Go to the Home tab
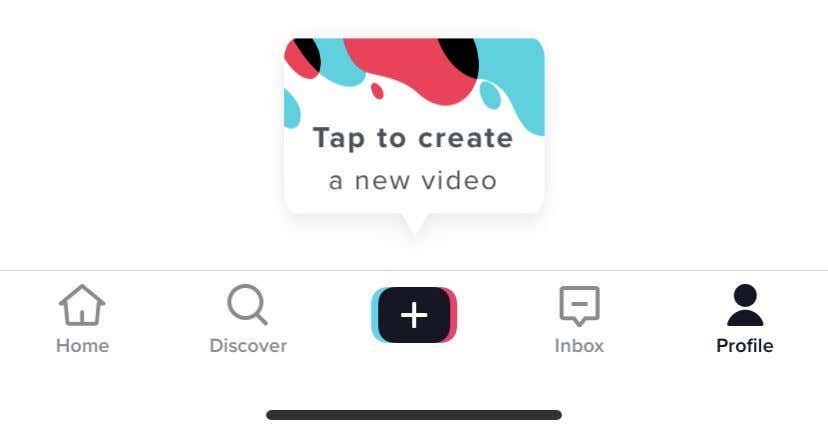Viewport: 828px width, 436px height. 82,318
